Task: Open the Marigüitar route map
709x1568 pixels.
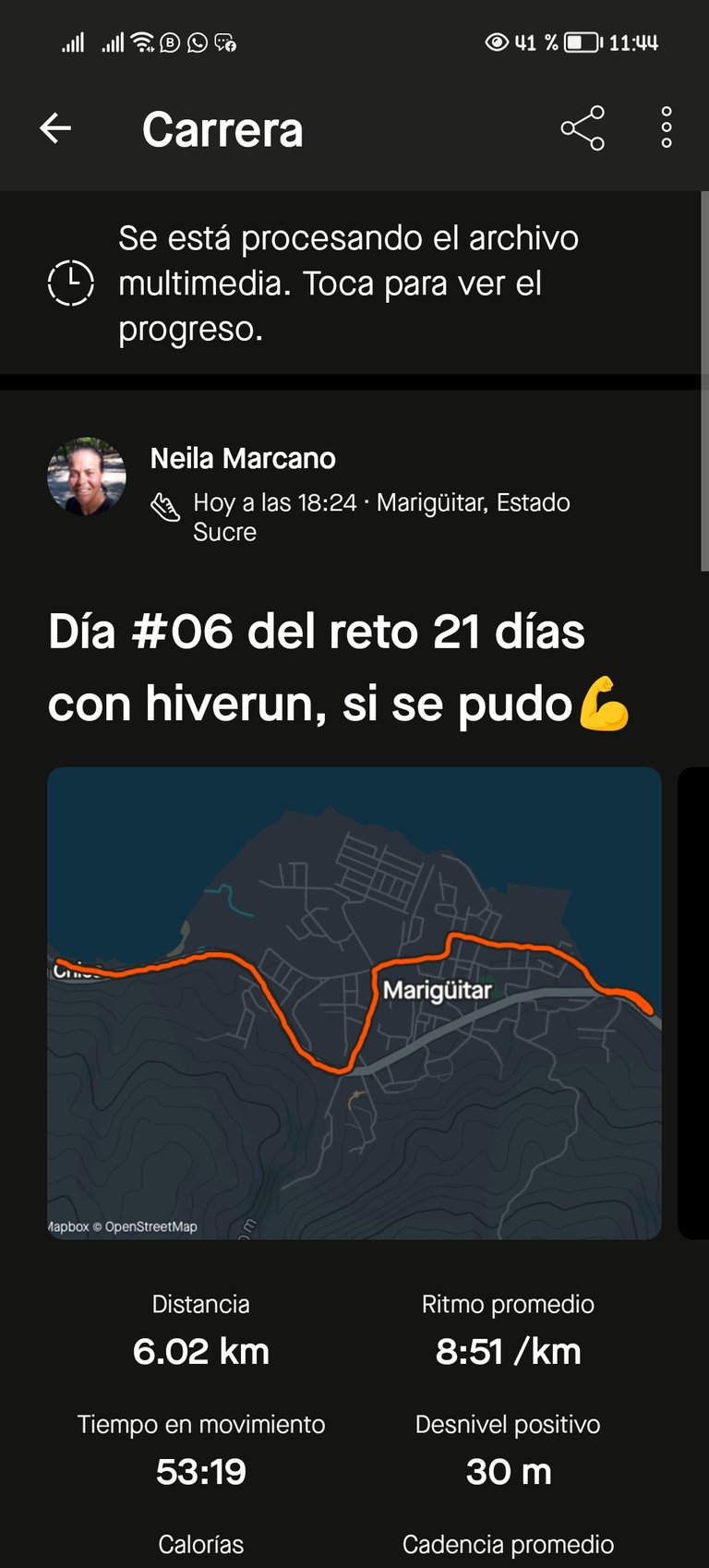Action: coord(354,1003)
